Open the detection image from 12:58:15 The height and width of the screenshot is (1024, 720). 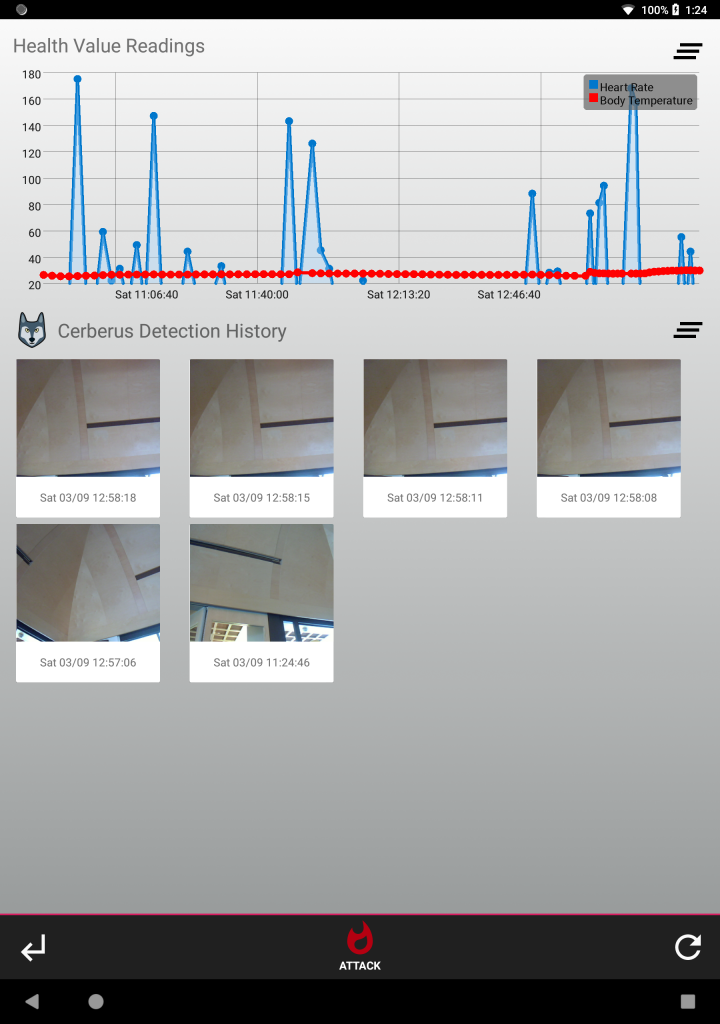[261, 438]
